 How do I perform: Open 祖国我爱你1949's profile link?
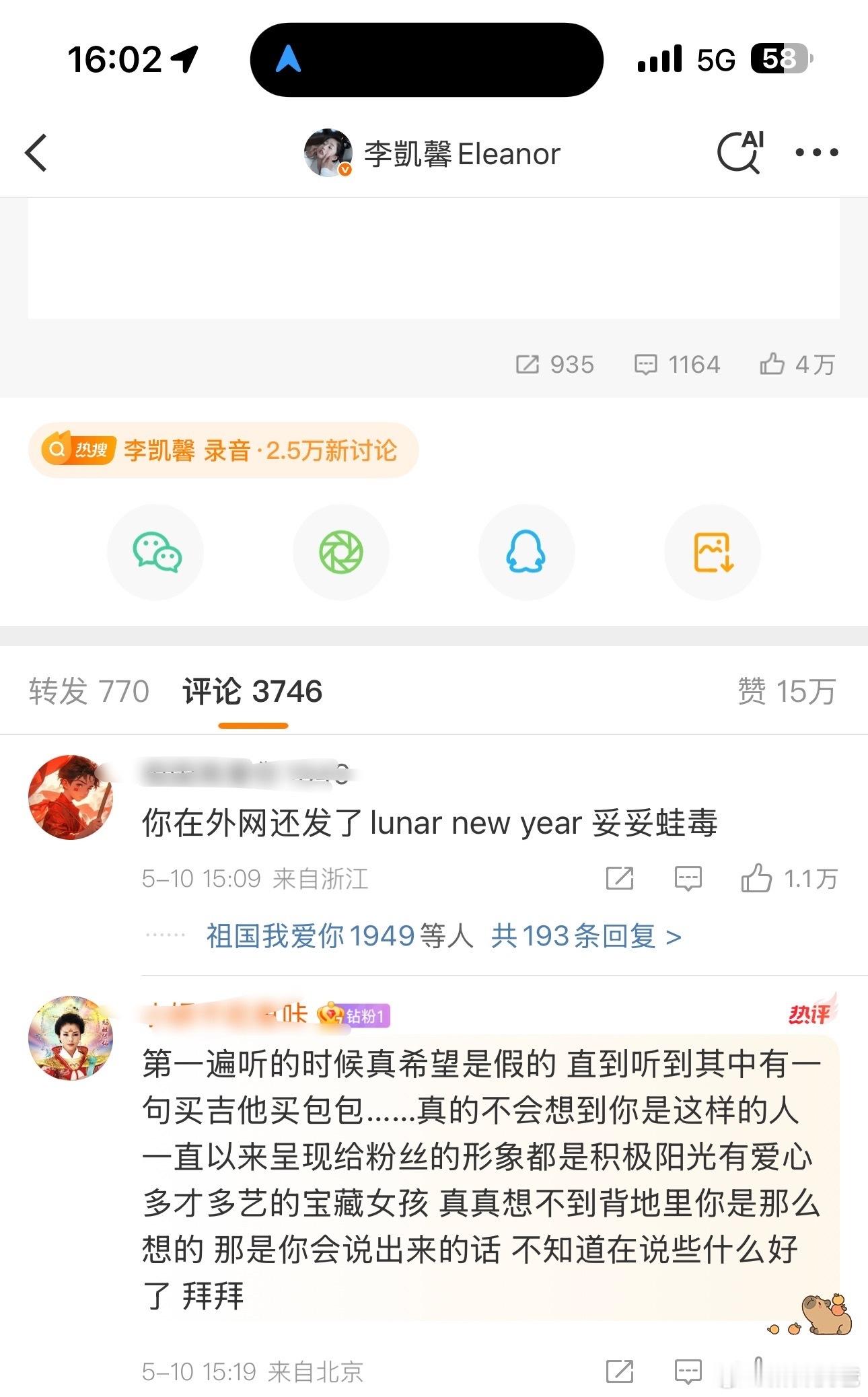click(x=310, y=936)
